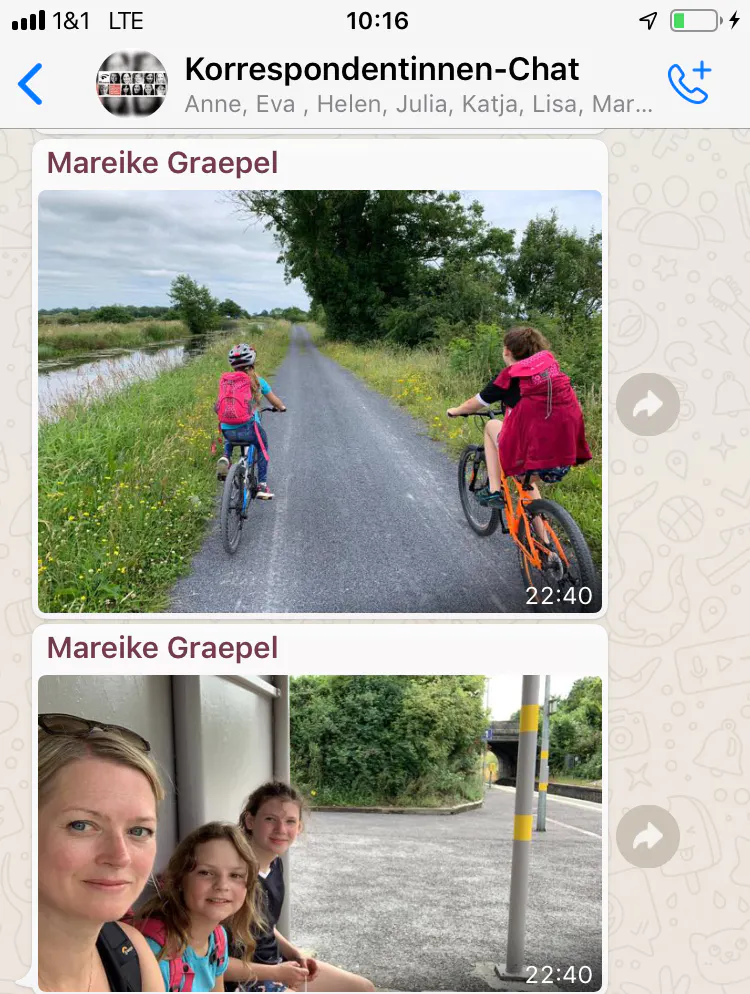The width and height of the screenshot is (750, 994).
Task: Open the selfie photo message
Action: pos(320,832)
